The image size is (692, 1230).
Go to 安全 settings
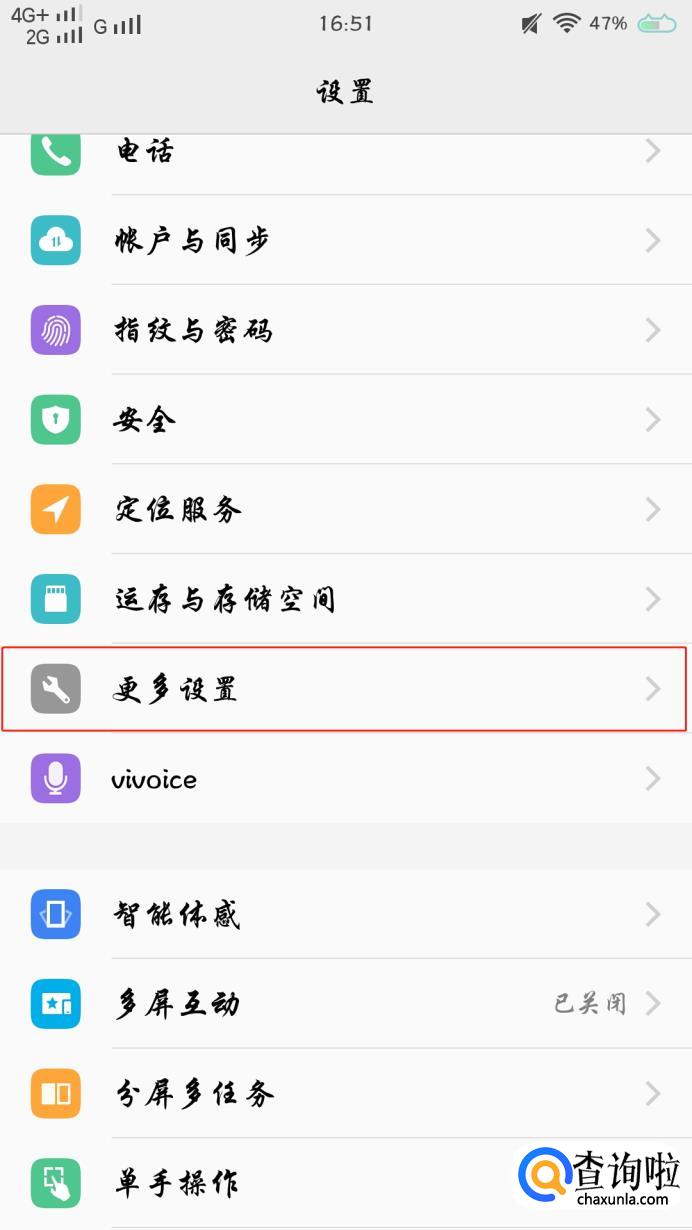(x=345, y=420)
